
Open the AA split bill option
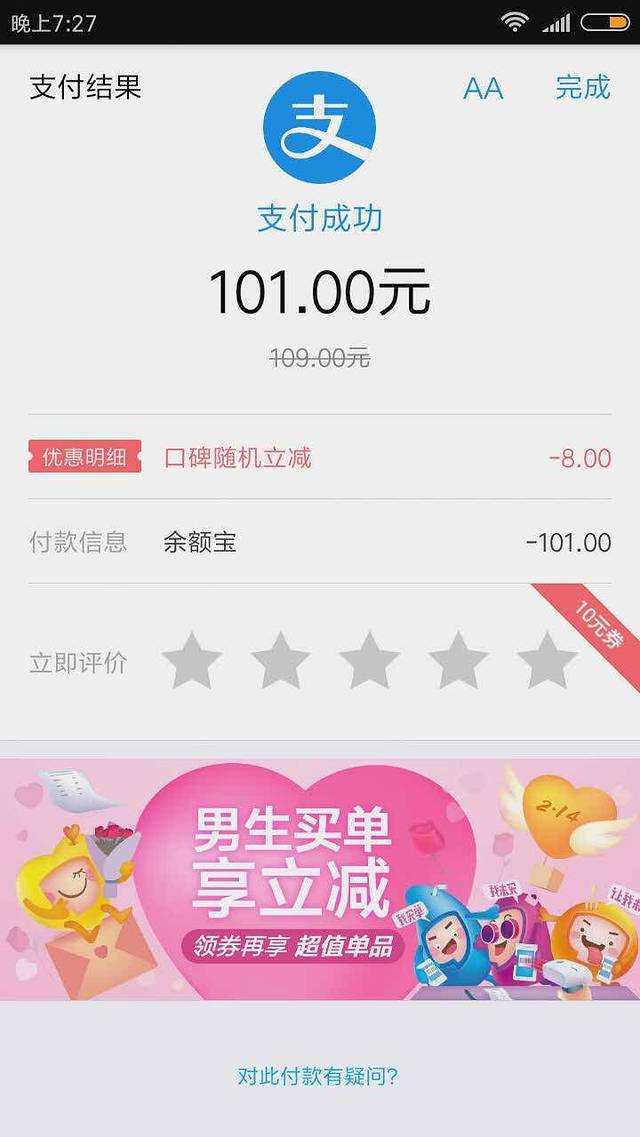click(483, 88)
